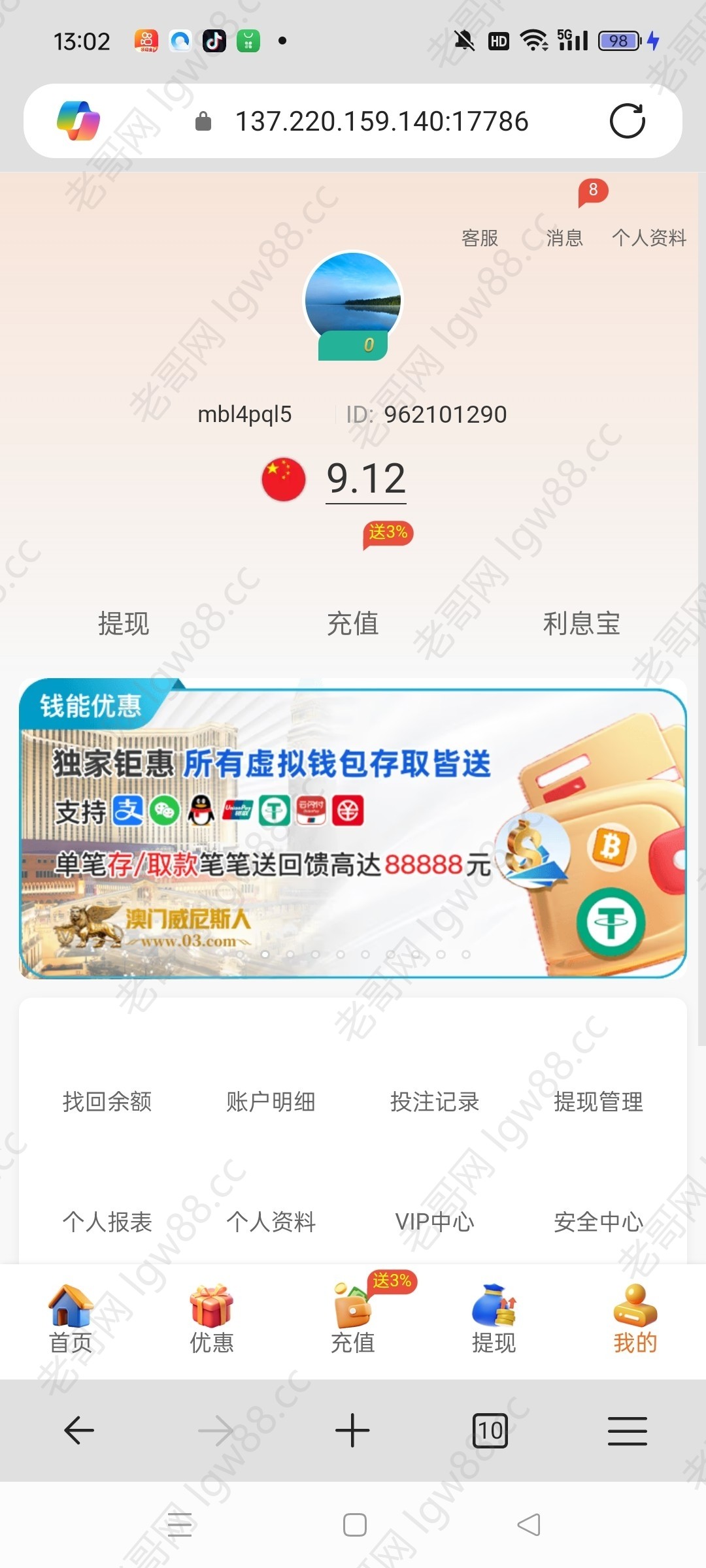Open 个人资料 link at top right

pos(649,238)
